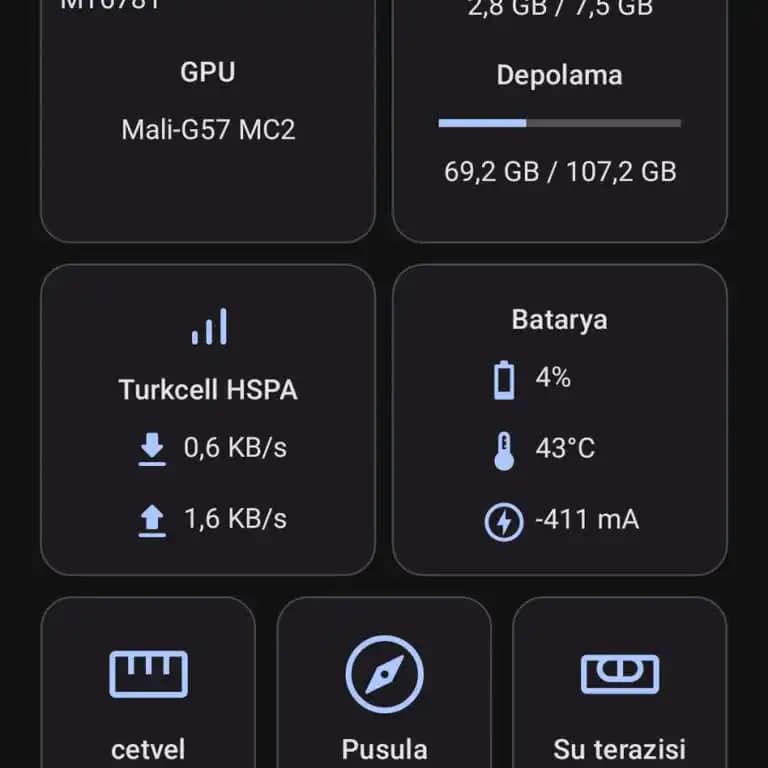This screenshot has width=768, height=768.
Task: Open the Pusula compass tool
Action: [x=384, y=690]
